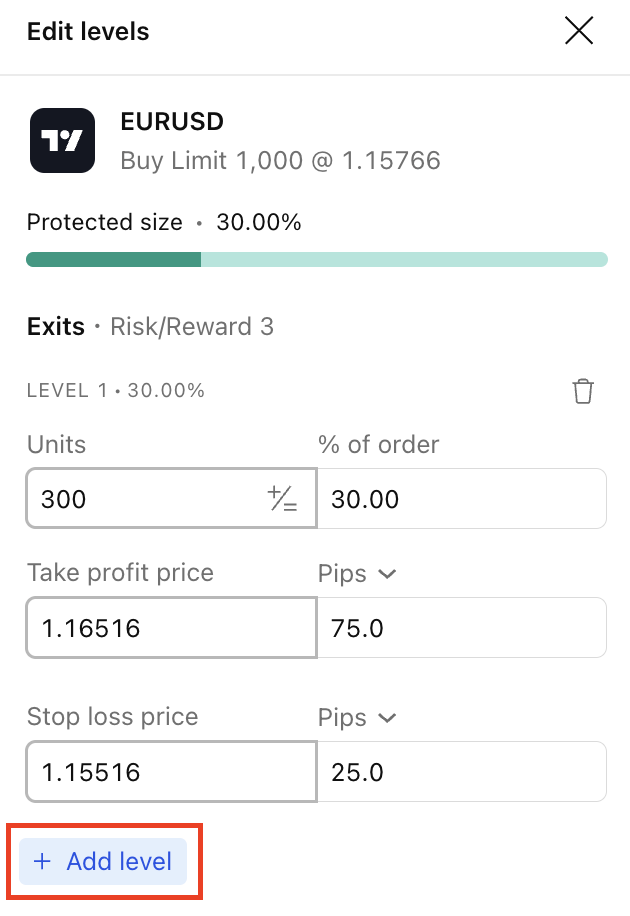
Task: Open the Pips dropdown for stop loss
Action: (357, 718)
